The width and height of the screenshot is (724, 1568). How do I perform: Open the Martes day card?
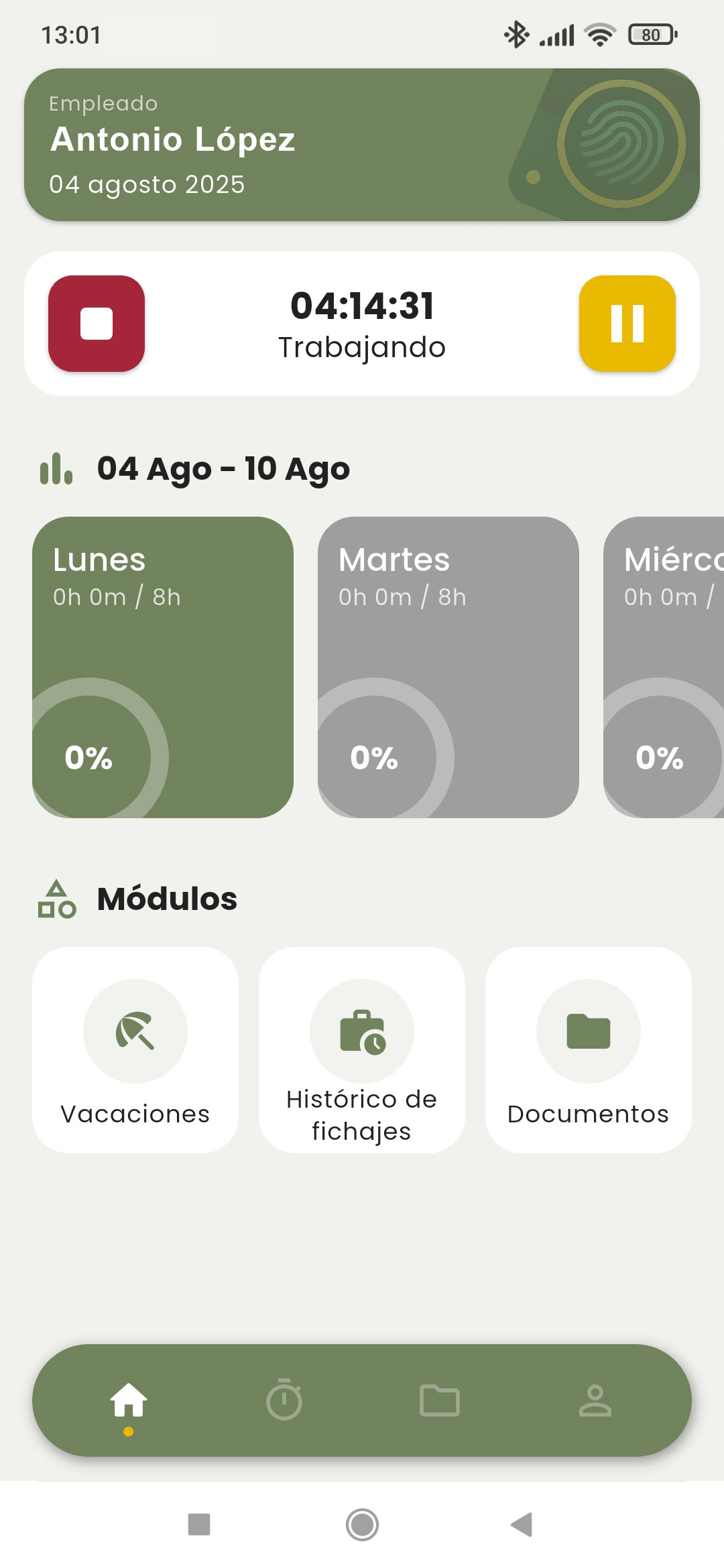click(448, 667)
